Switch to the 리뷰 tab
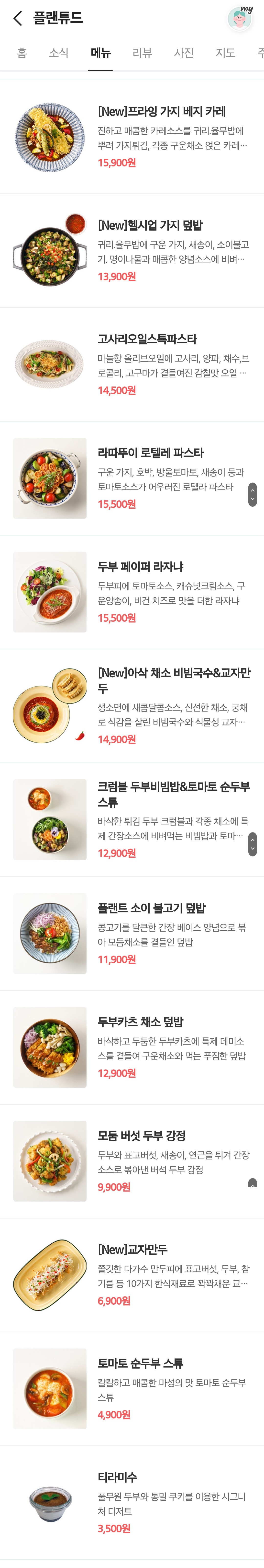The image size is (264, 1568). pos(142,53)
